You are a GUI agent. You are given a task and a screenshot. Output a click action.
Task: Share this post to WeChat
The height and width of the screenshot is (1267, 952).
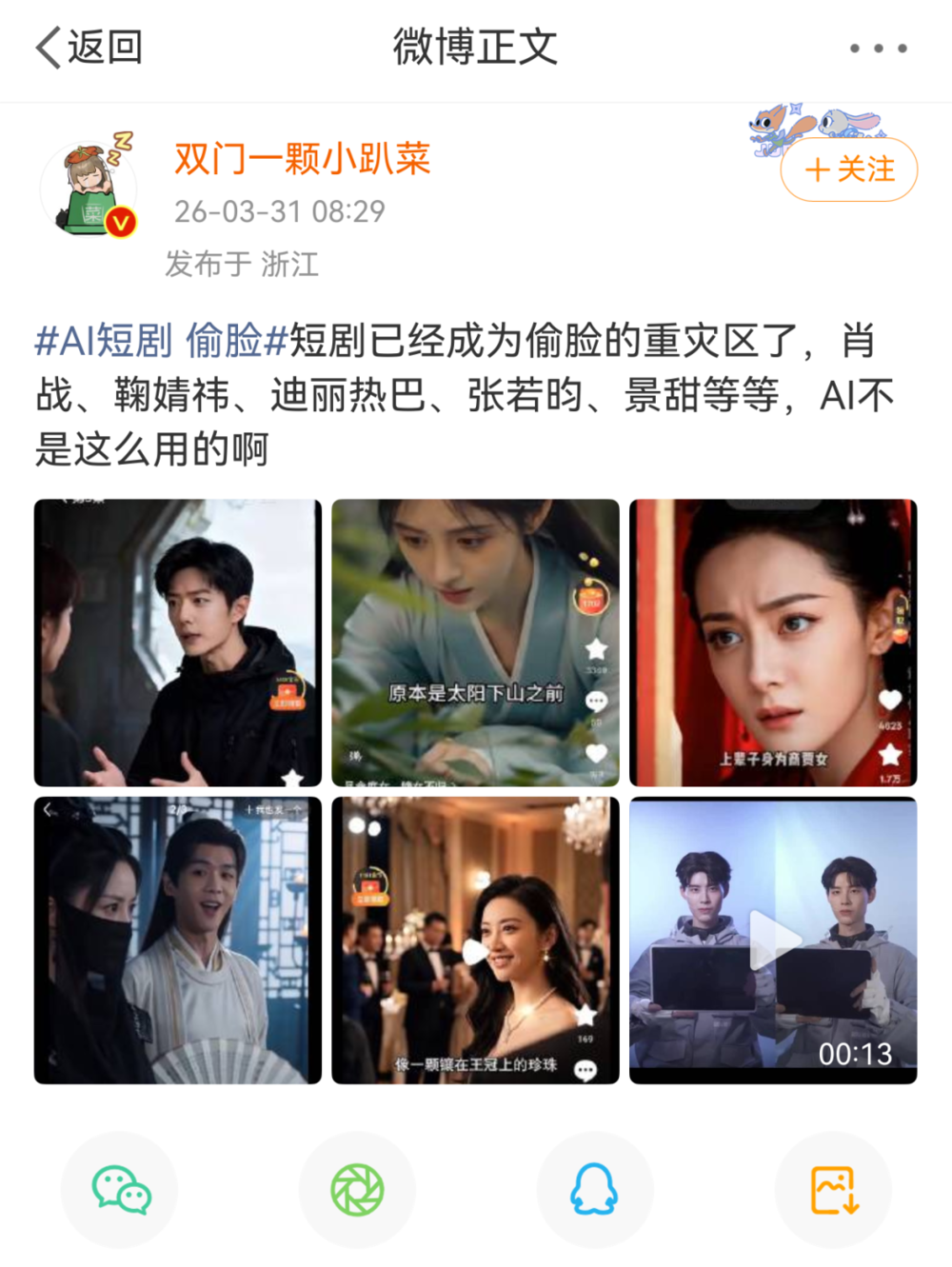(120, 1190)
